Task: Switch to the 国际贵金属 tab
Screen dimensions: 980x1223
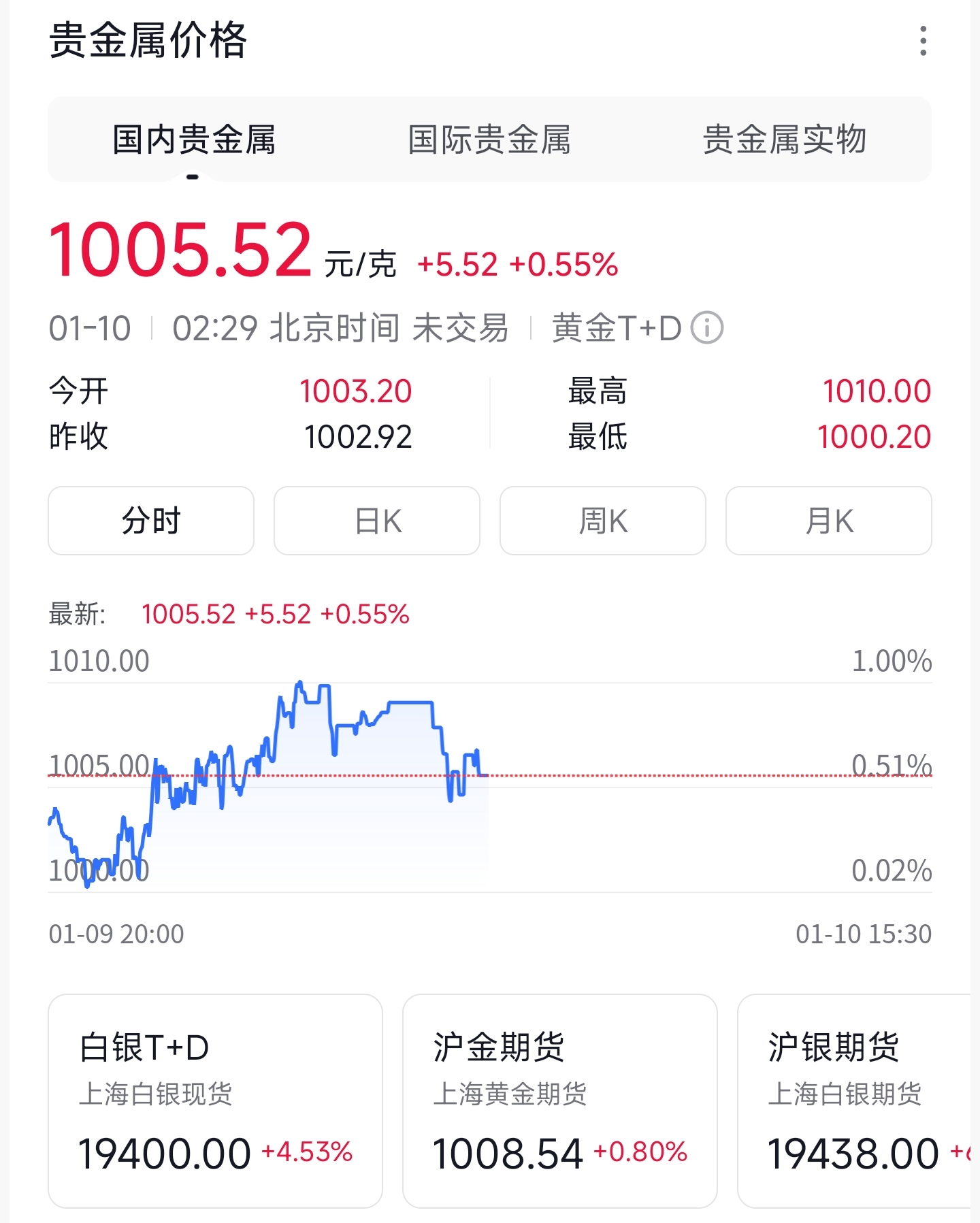Action: 489,140
